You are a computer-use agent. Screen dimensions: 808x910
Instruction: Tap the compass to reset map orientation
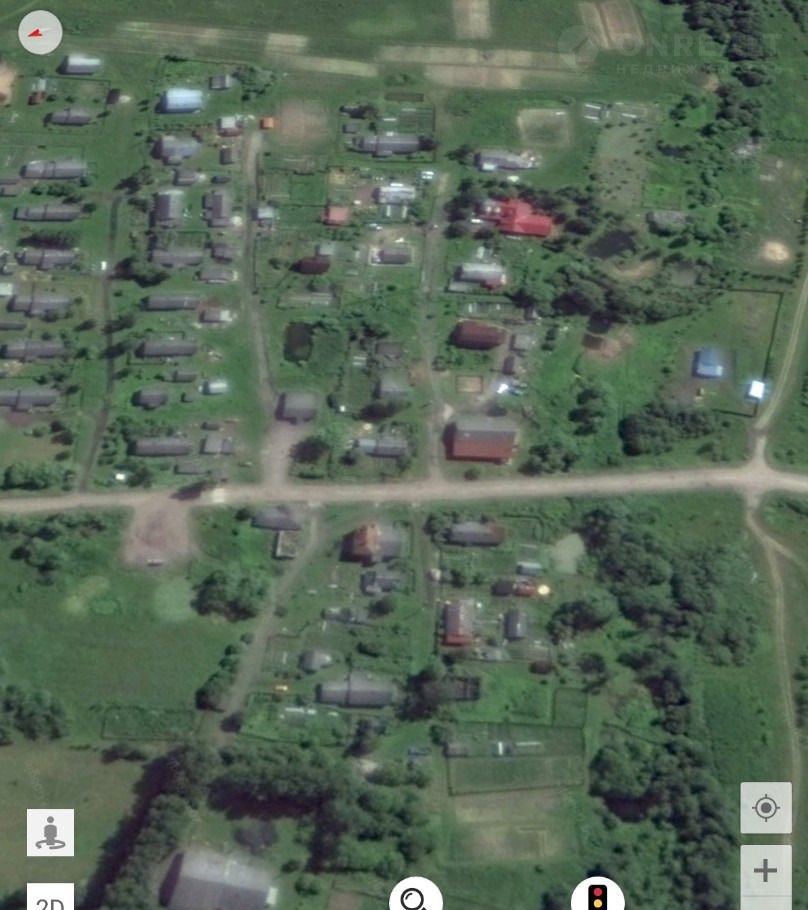point(40,32)
